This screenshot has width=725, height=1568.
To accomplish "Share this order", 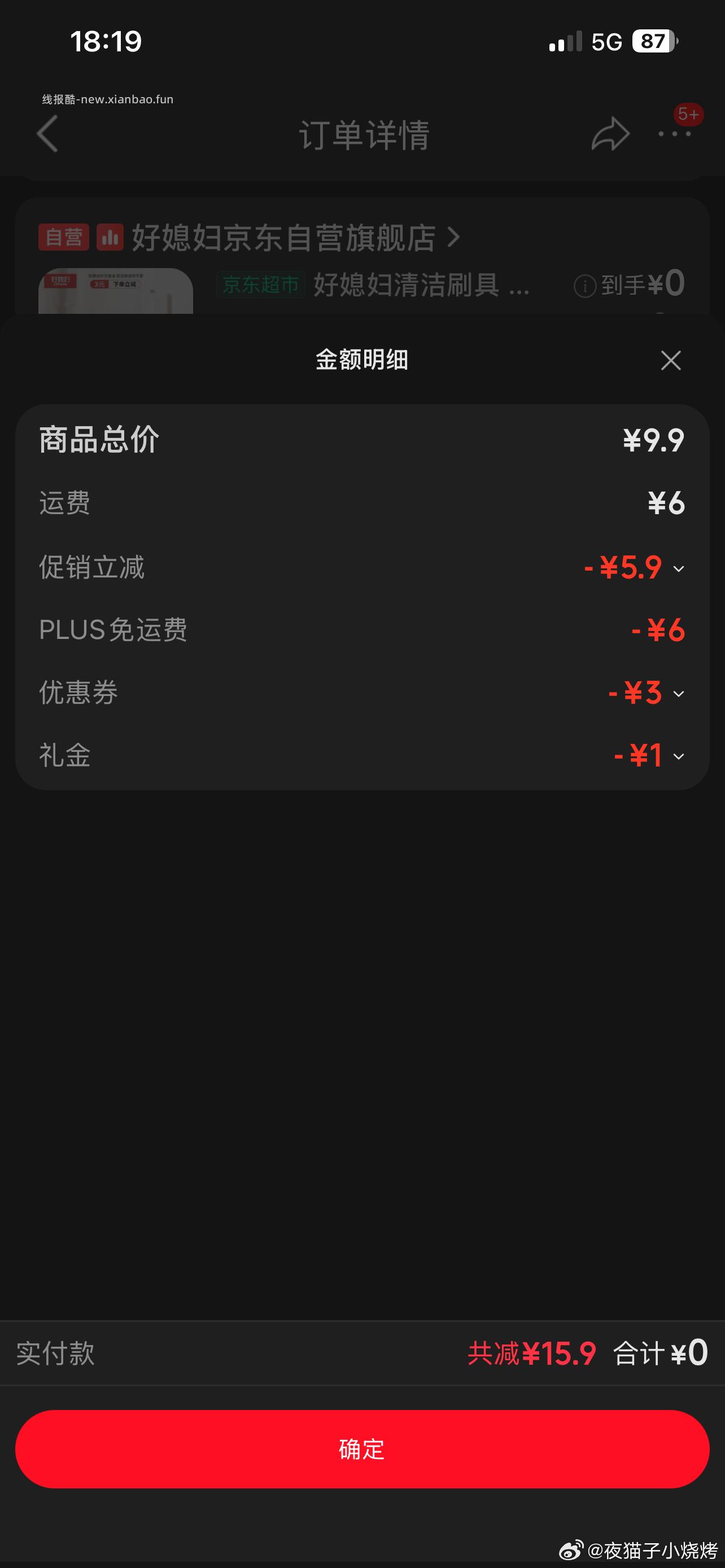I will pyautogui.click(x=609, y=134).
